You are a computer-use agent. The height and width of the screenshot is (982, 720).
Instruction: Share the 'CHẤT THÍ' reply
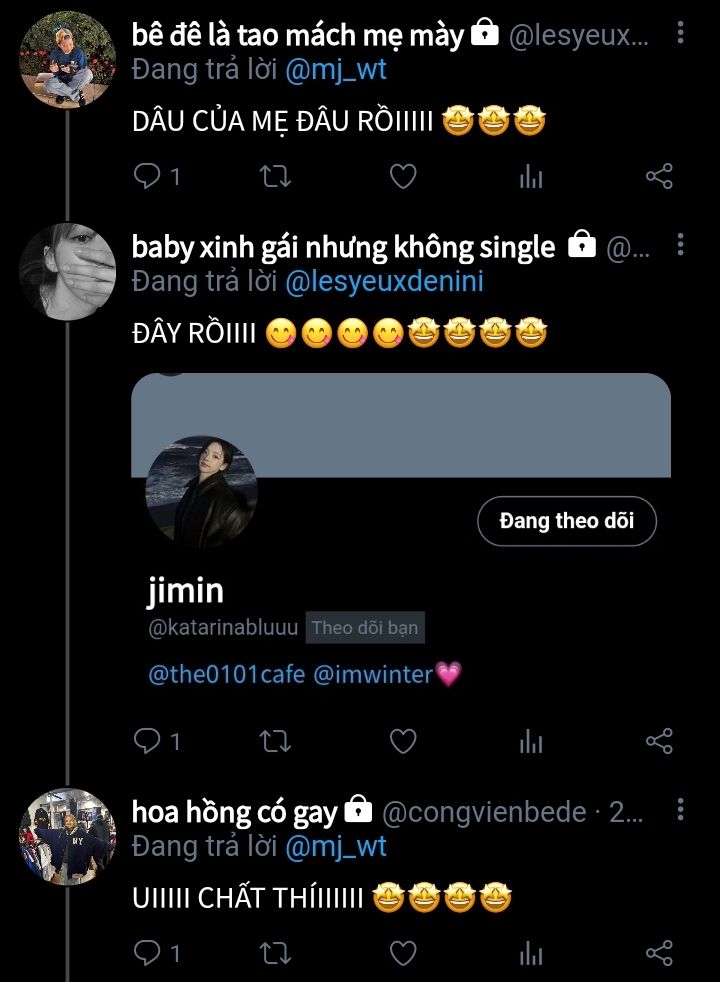point(659,952)
